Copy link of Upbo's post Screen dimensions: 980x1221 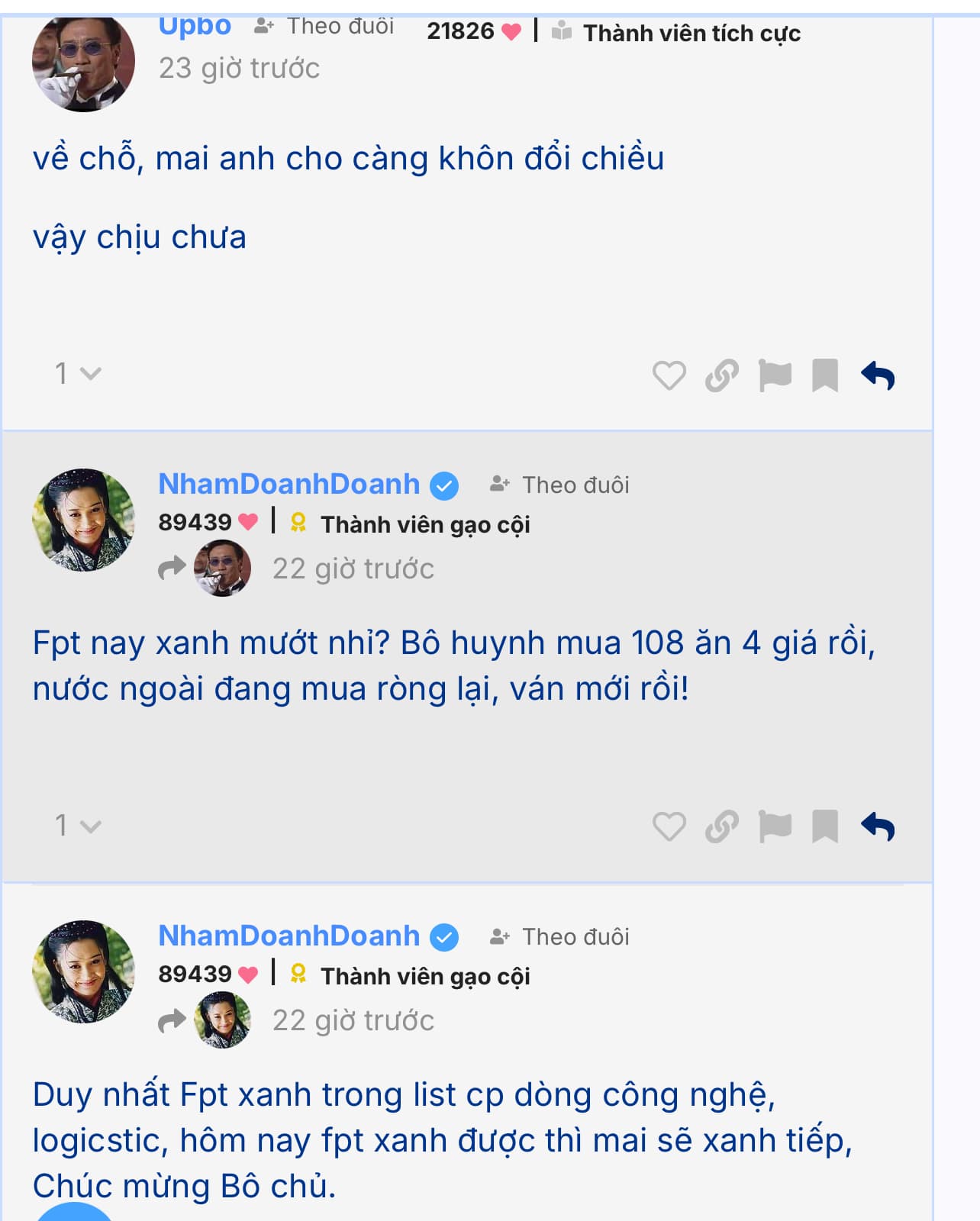[721, 375]
